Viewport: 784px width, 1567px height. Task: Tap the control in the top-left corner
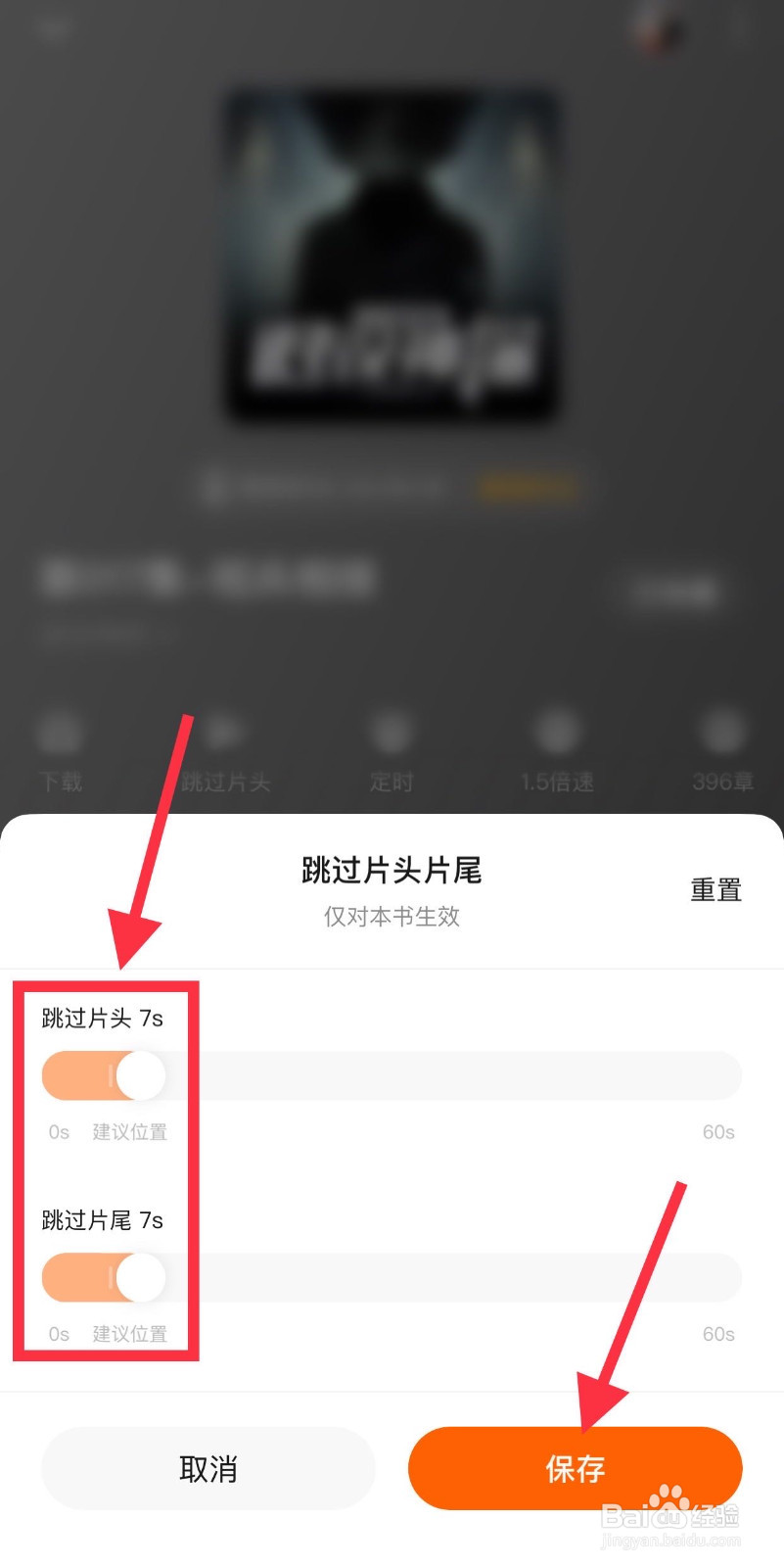(x=54, y=29)
